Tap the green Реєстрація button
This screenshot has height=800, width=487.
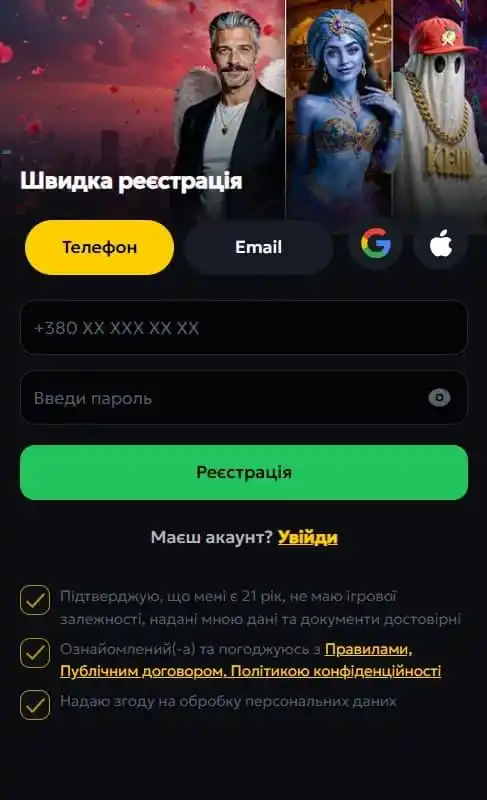coord(244,472)
